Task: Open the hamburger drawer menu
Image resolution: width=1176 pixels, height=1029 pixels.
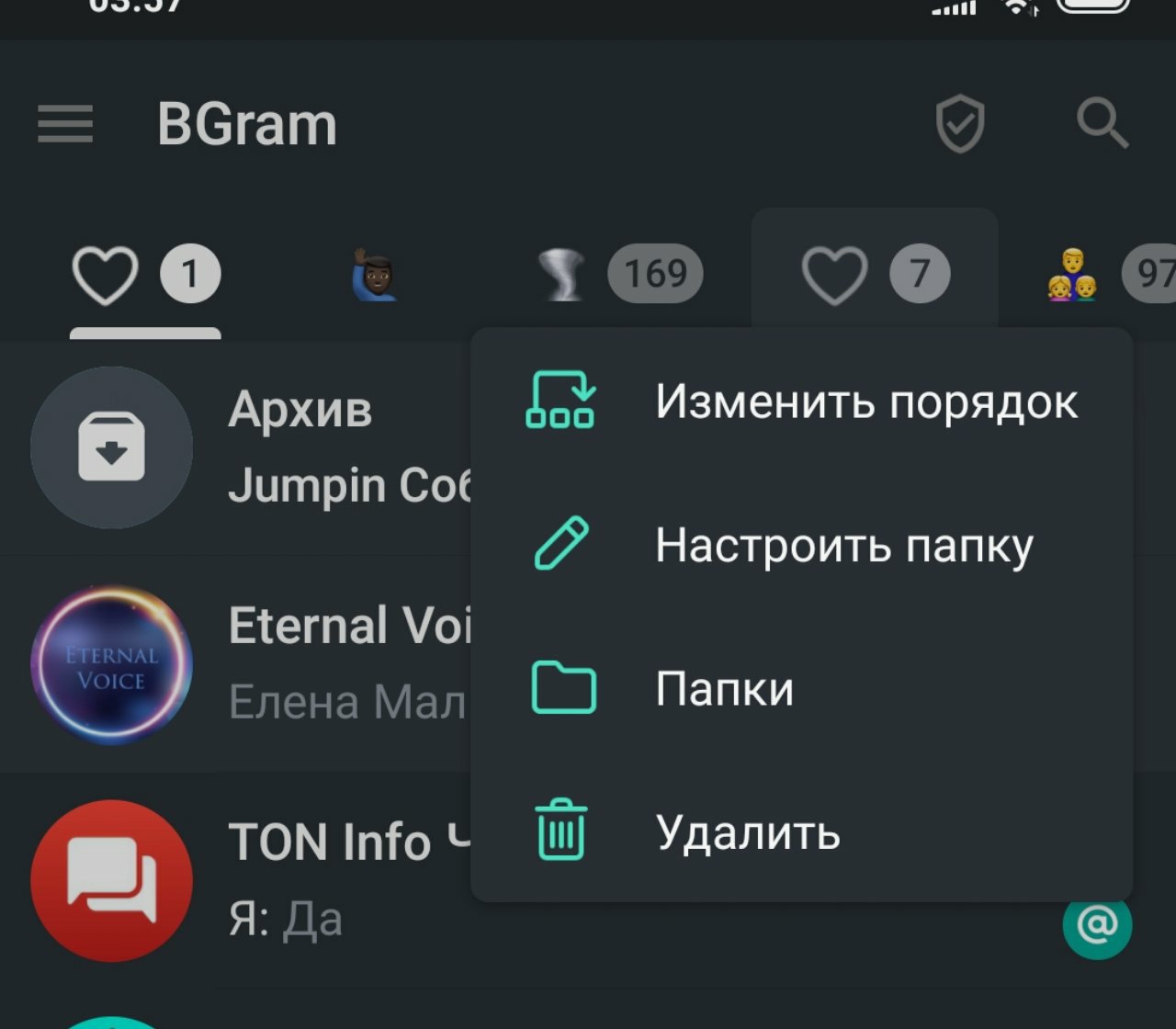Action: pos(65,124)
